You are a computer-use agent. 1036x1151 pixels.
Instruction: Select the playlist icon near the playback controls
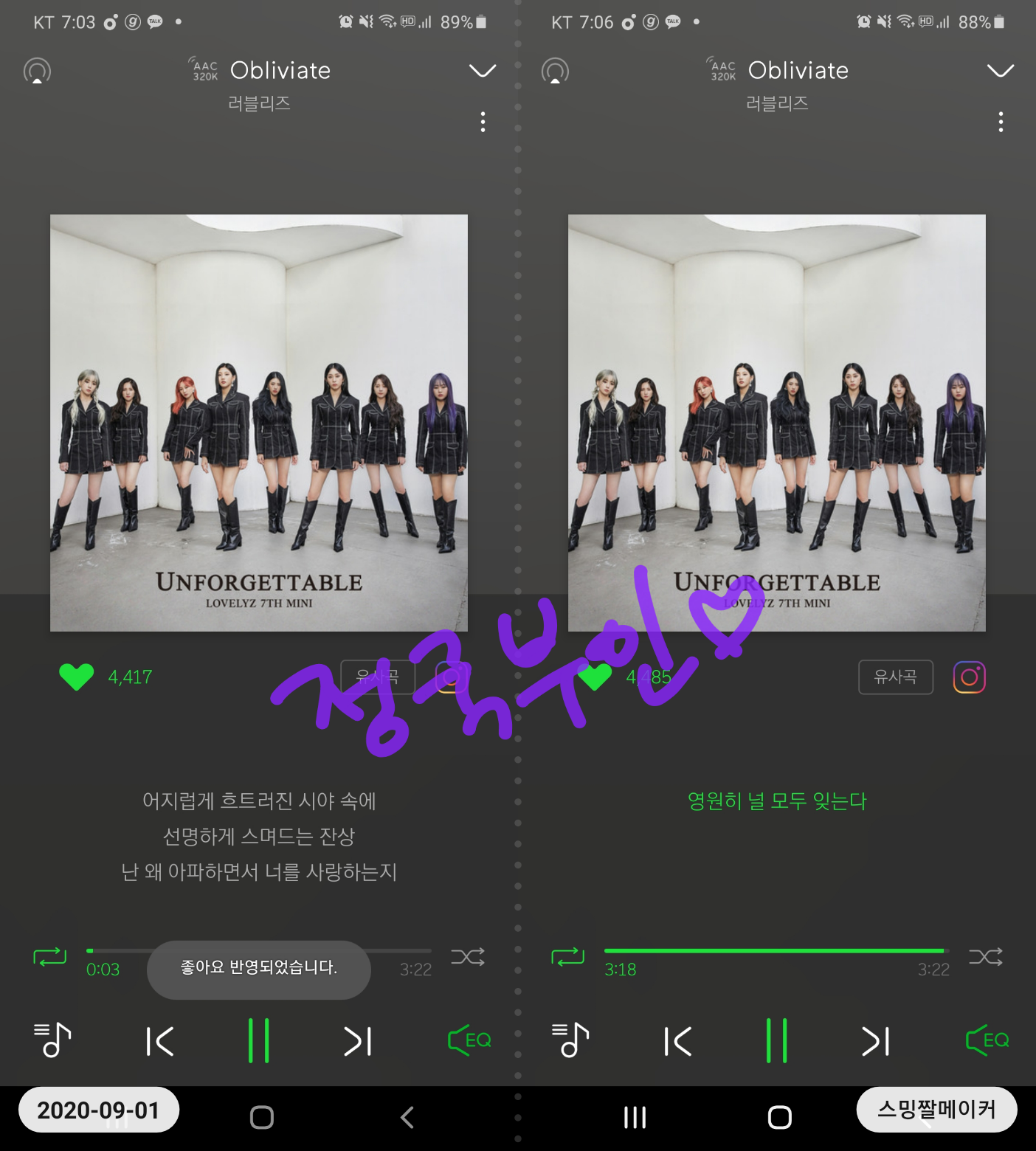tap(52, 1040)
